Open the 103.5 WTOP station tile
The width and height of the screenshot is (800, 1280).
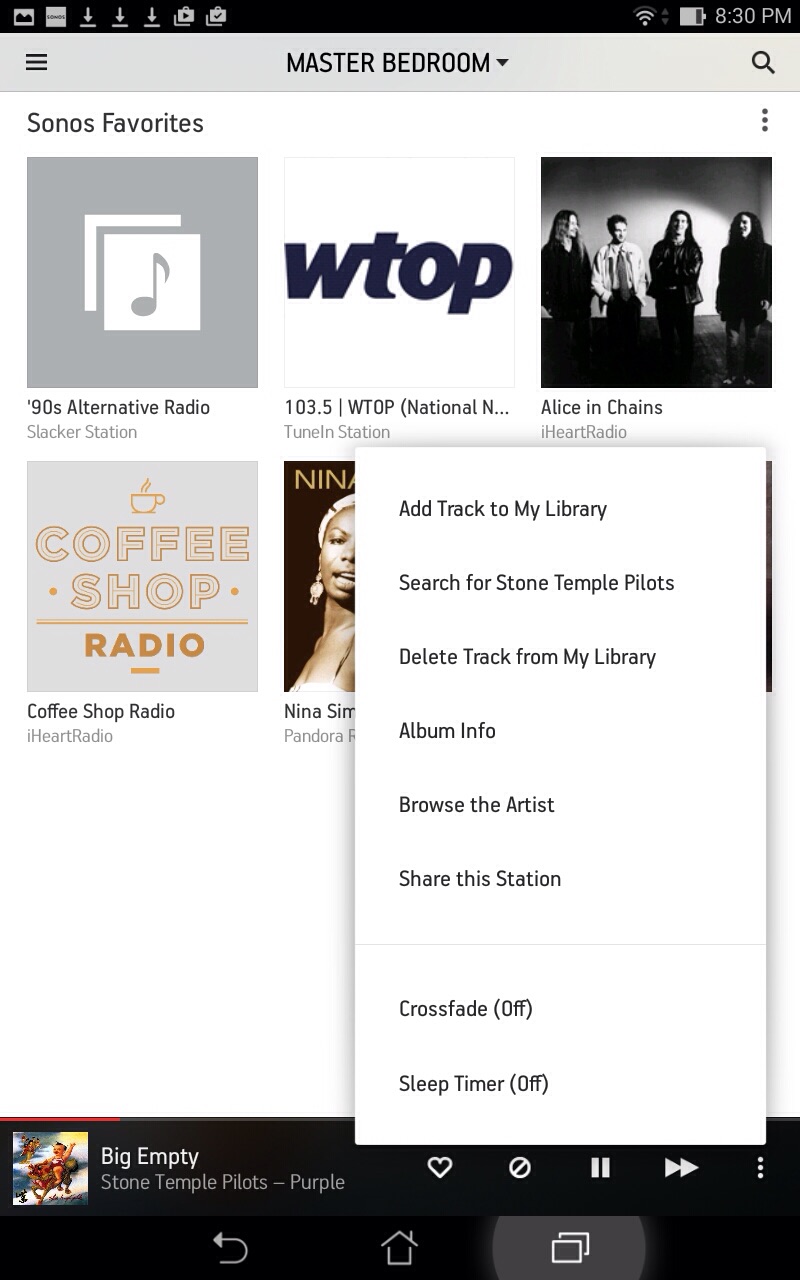399,272
